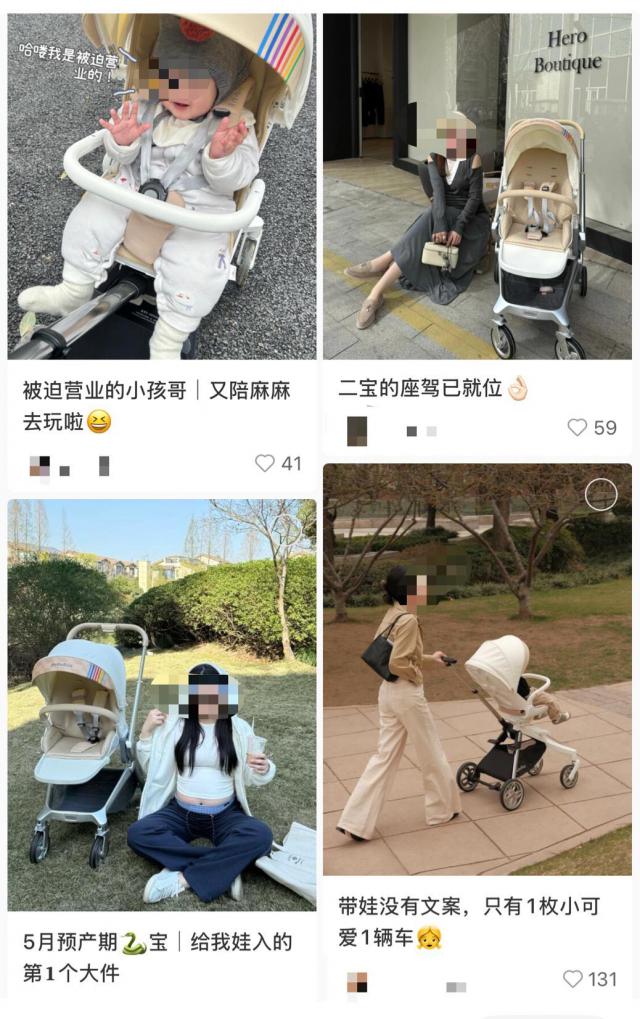Like the post with 41 likes
This screenshot has height=1019, width=640.
265,463
